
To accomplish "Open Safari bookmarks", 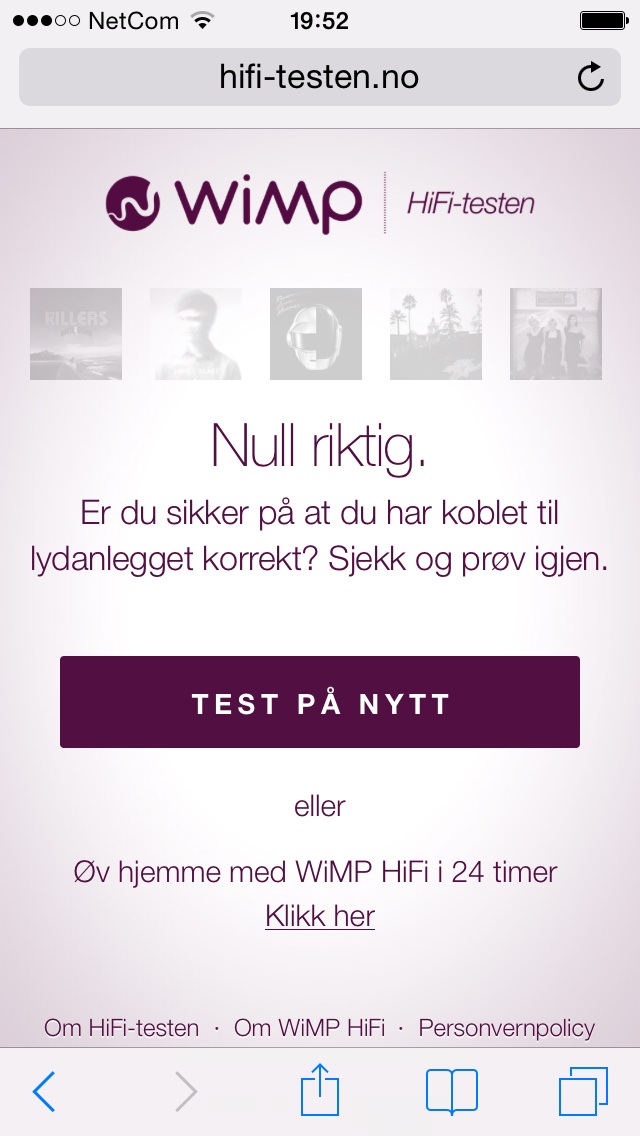I will click(451, 1092).
